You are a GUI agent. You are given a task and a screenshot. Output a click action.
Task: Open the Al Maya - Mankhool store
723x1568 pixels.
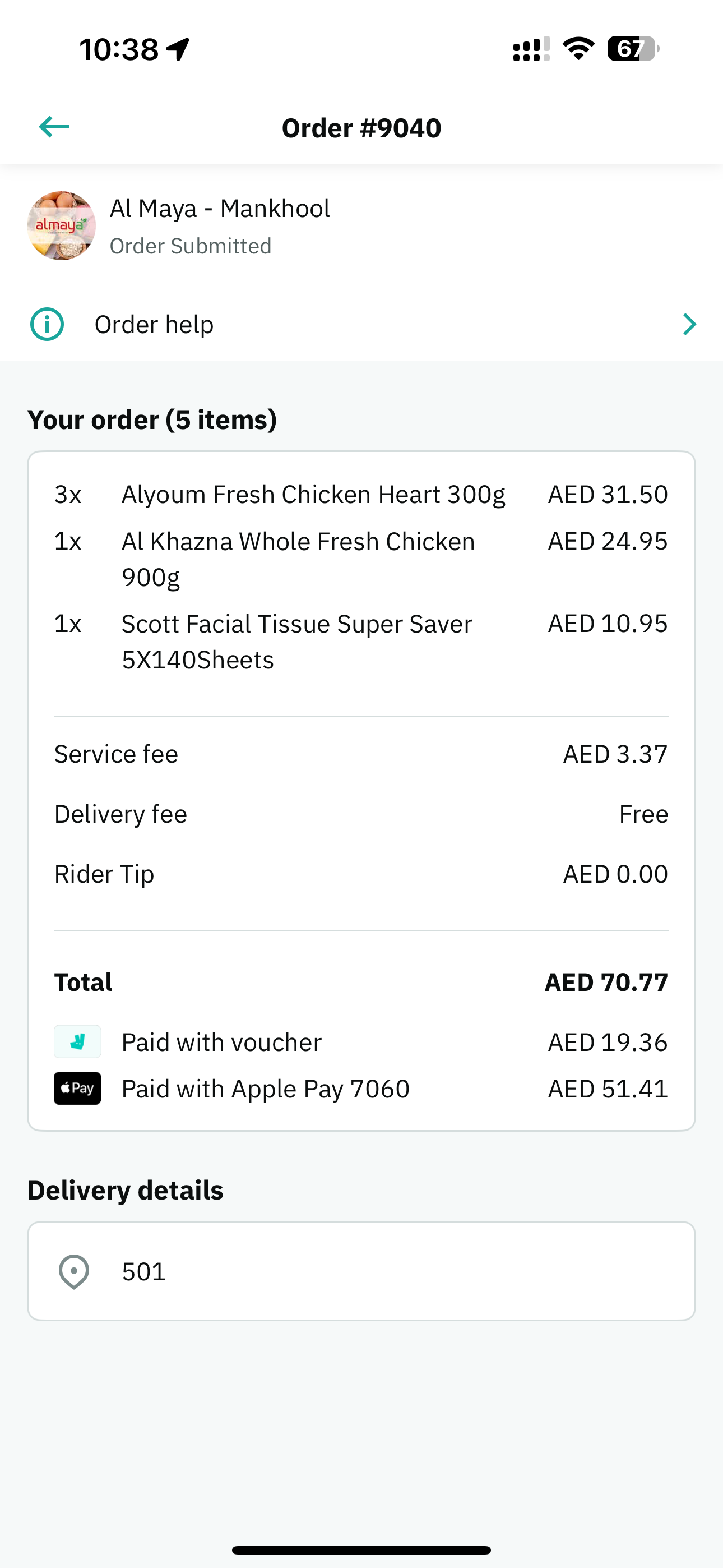click(x=361, y=226)
